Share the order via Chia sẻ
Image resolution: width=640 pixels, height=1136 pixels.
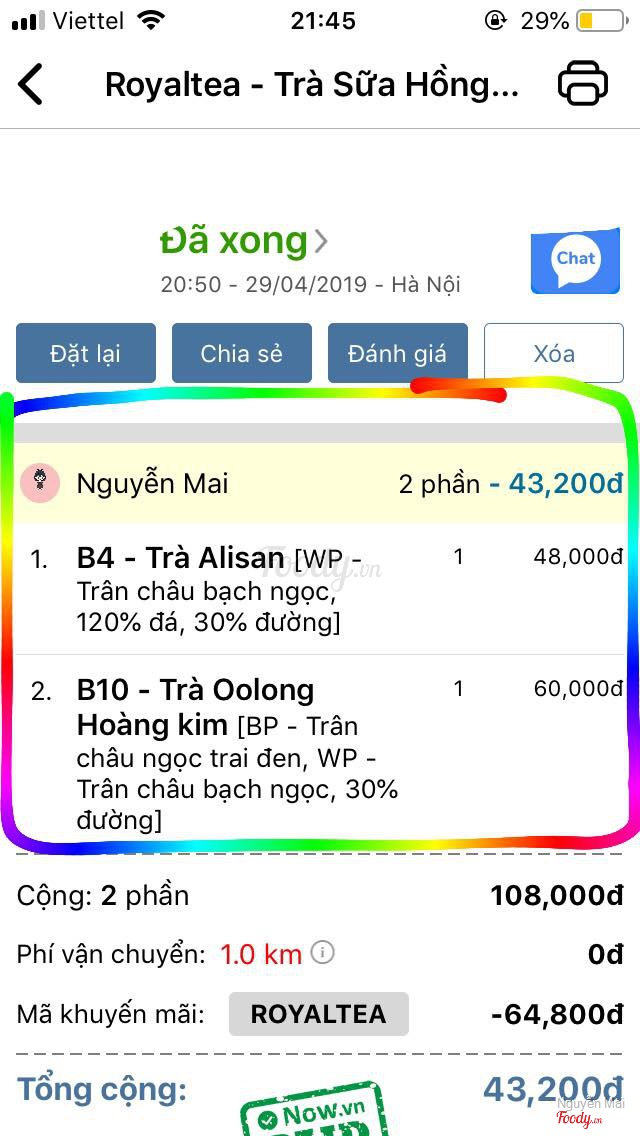point(242,353)
